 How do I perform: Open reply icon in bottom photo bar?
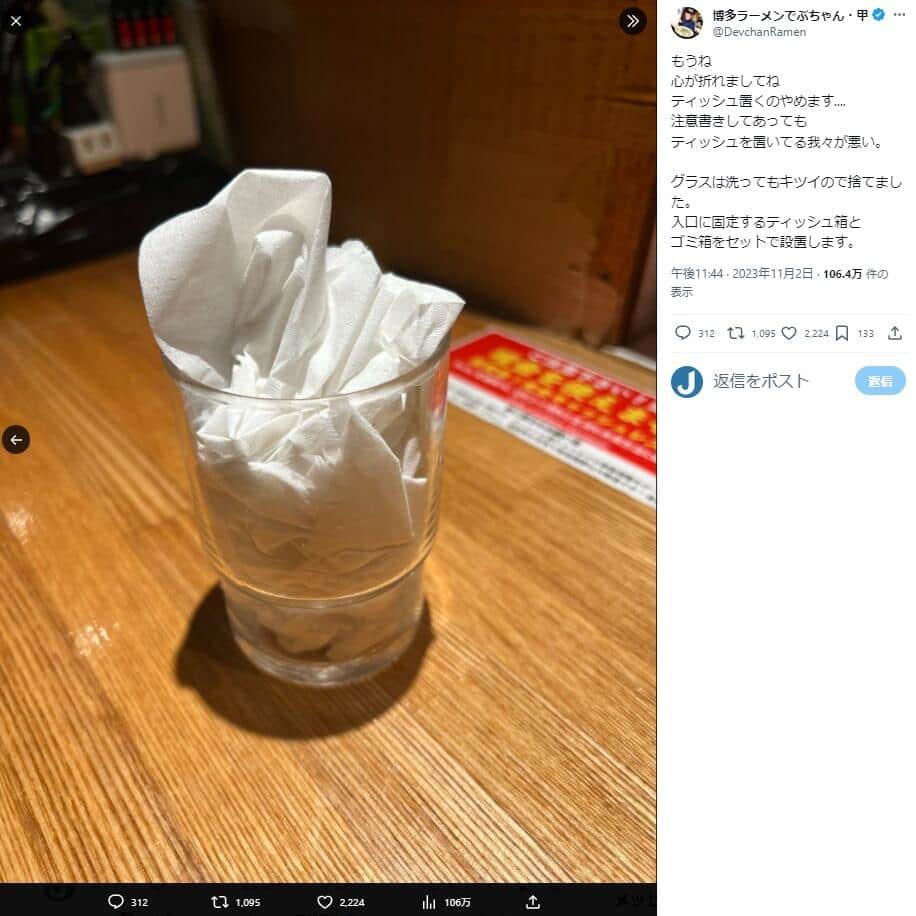click(115, 902)
